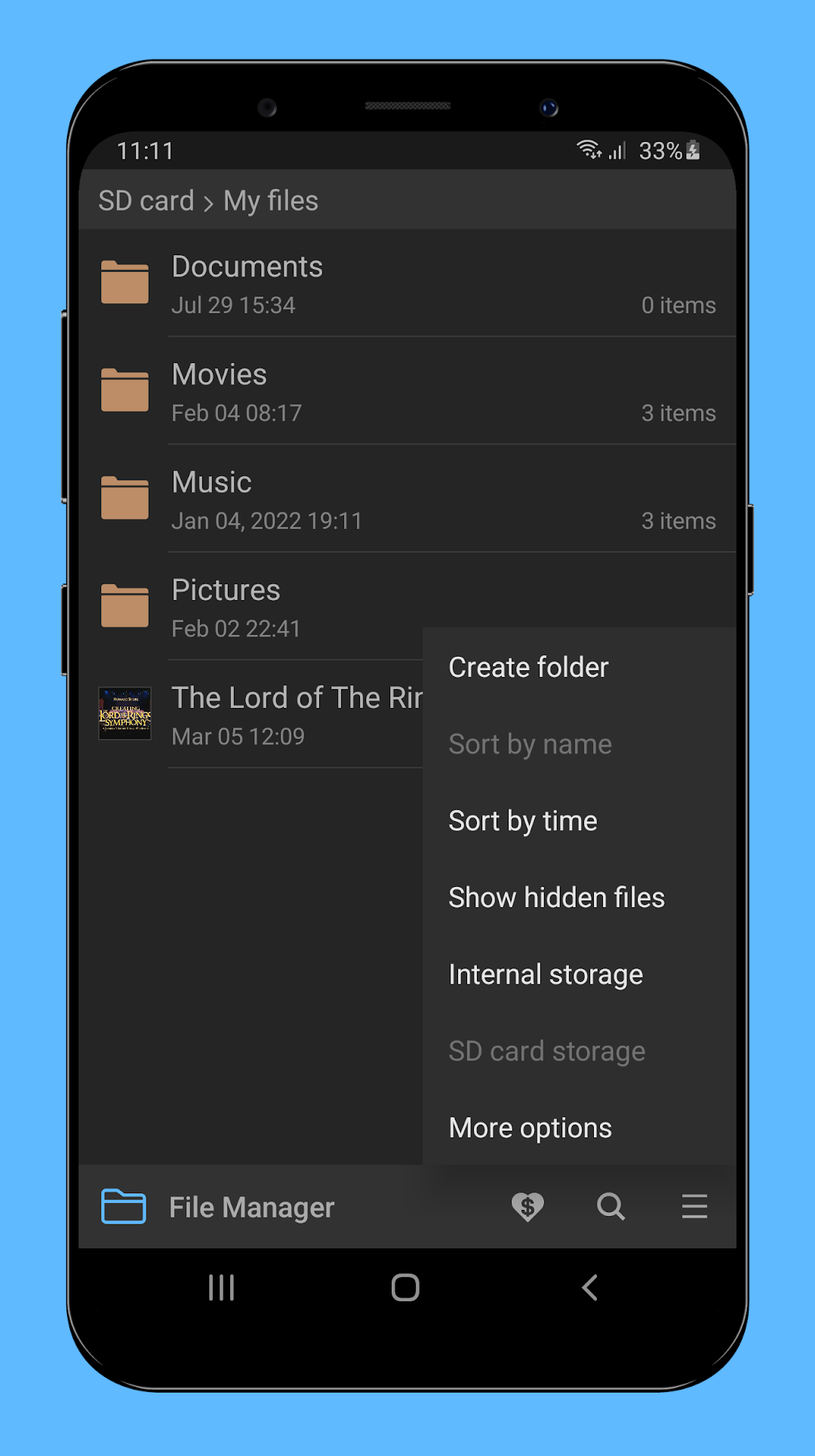The image size is (815, 1456).
Task: Tap the hamburger menu icon
Action: (694, 1206)
